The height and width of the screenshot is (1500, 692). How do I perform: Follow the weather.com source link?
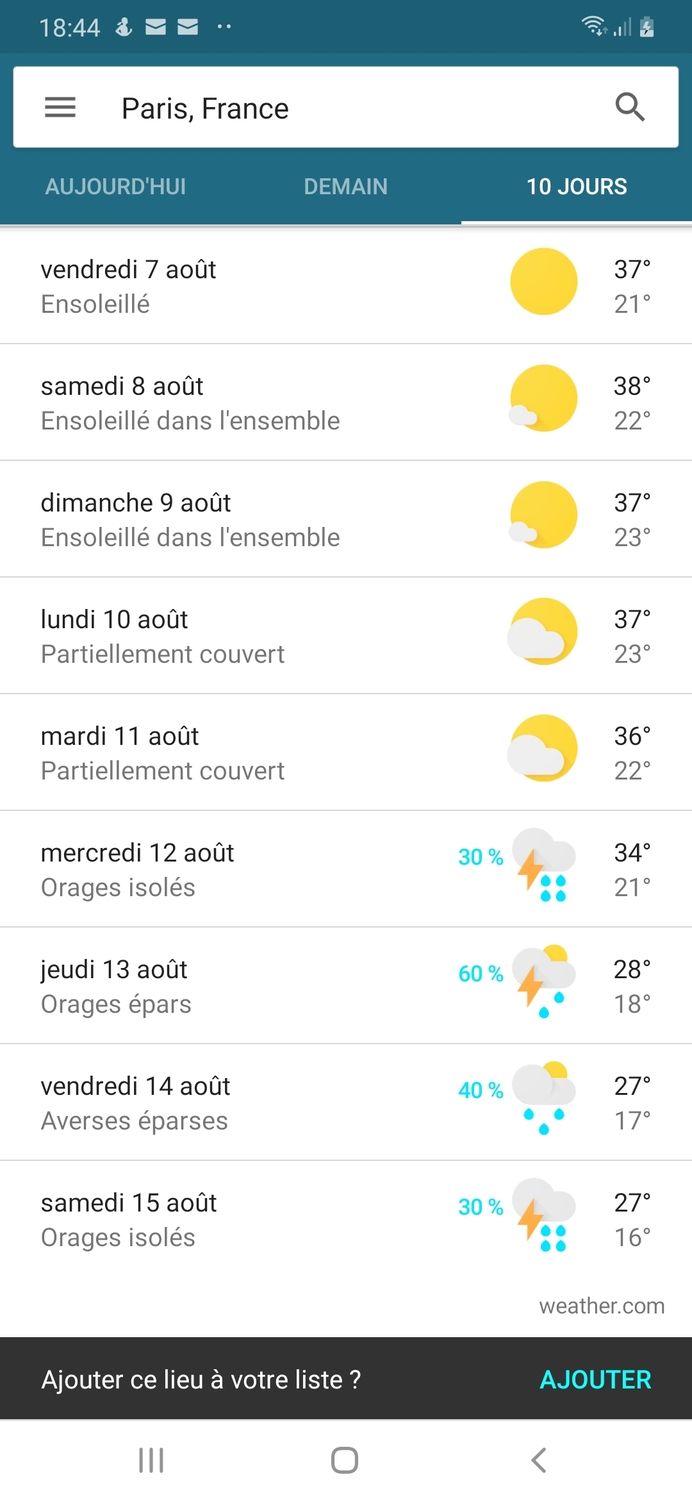click(x=601, y=1306)
